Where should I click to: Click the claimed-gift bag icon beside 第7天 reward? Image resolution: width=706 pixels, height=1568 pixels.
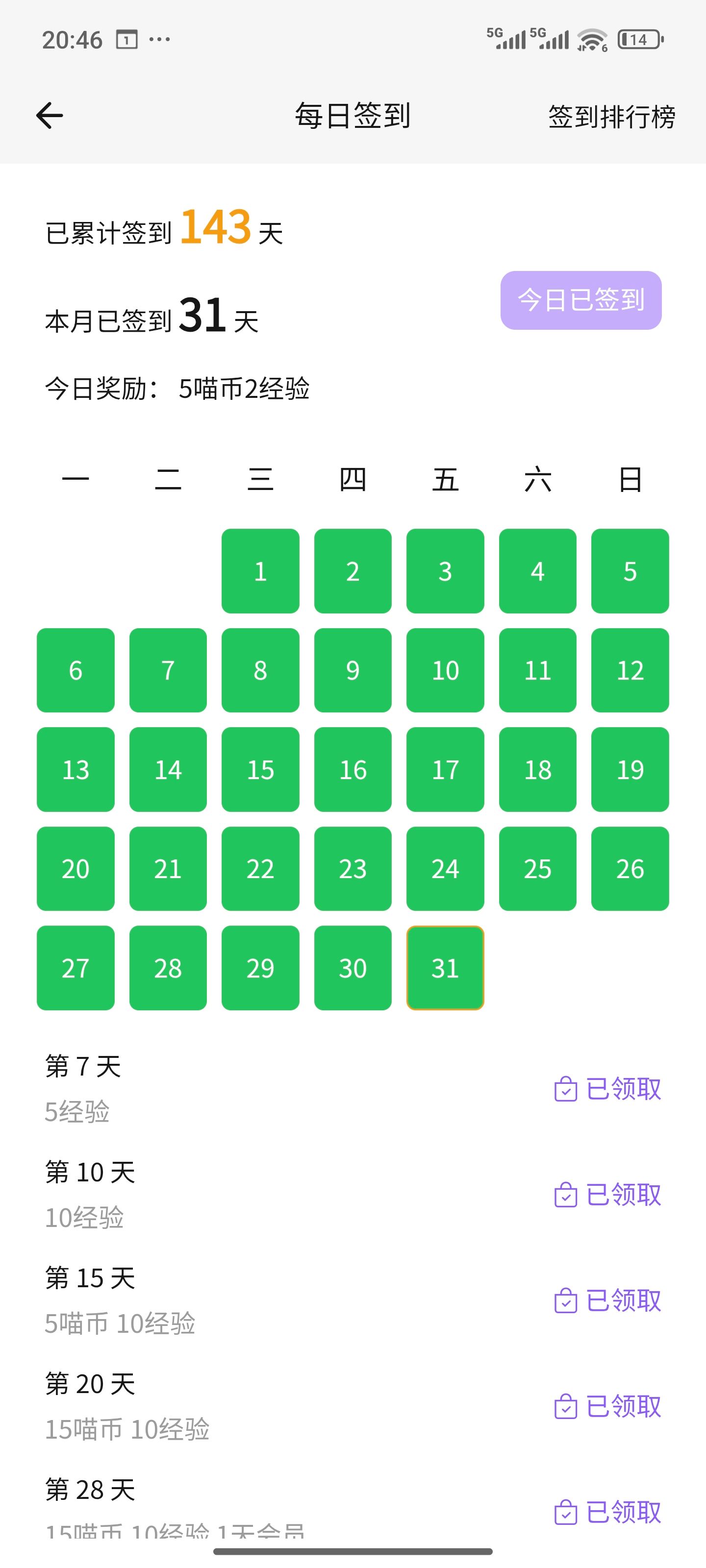point(565,1090)
